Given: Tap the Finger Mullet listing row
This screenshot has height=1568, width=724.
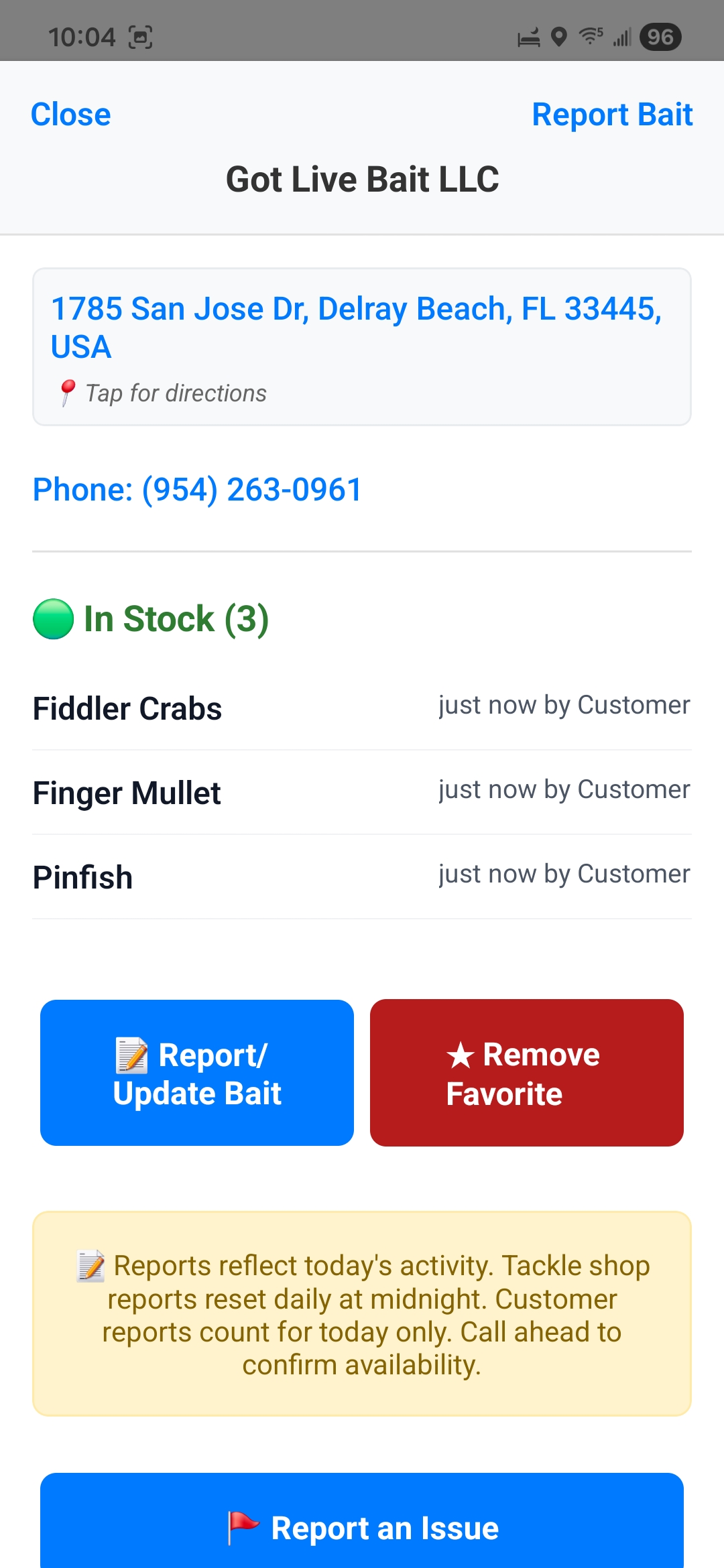Looking at the screenshot, I should tap(362, 792).
